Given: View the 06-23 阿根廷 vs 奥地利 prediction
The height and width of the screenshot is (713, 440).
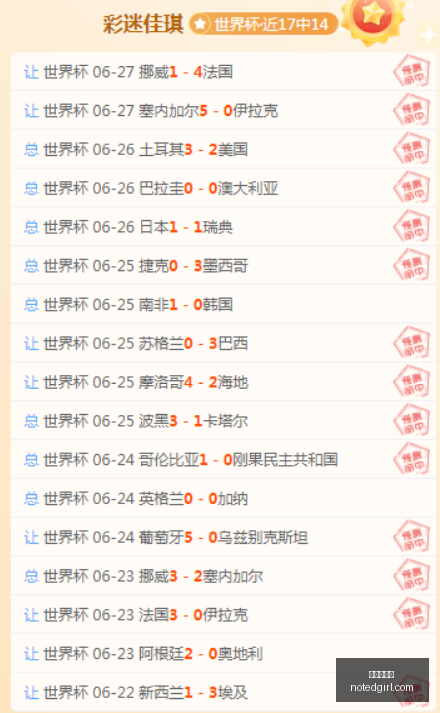Looking at the screenshot, I should click(223, 653).
